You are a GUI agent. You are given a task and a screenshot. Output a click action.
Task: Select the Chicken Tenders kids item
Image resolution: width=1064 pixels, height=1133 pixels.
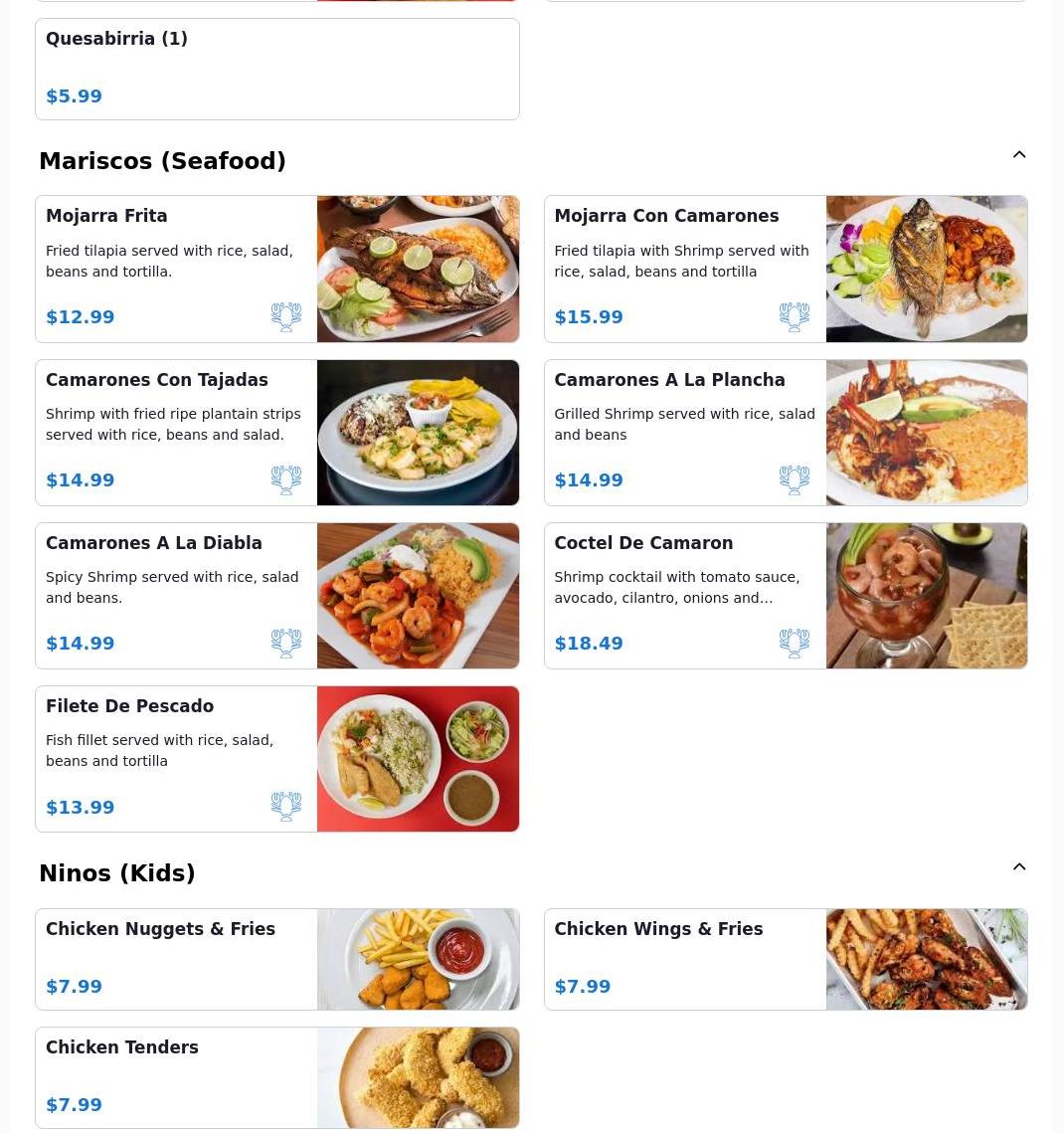[x=276, y=1077]
